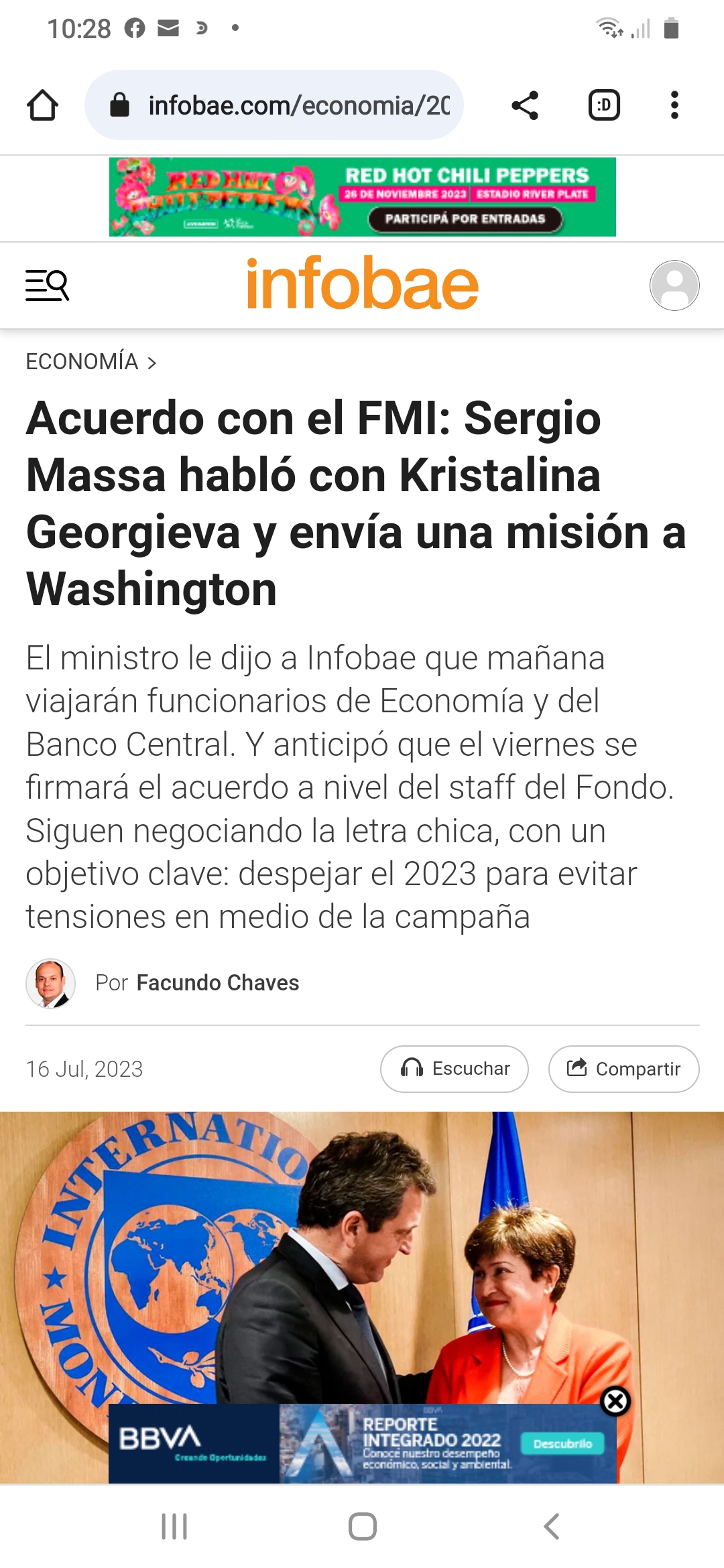This screenshot has height=1568, width=724.
Task: Open the Red Hot Chili Peppers ad banner
Action: (362, 197)
